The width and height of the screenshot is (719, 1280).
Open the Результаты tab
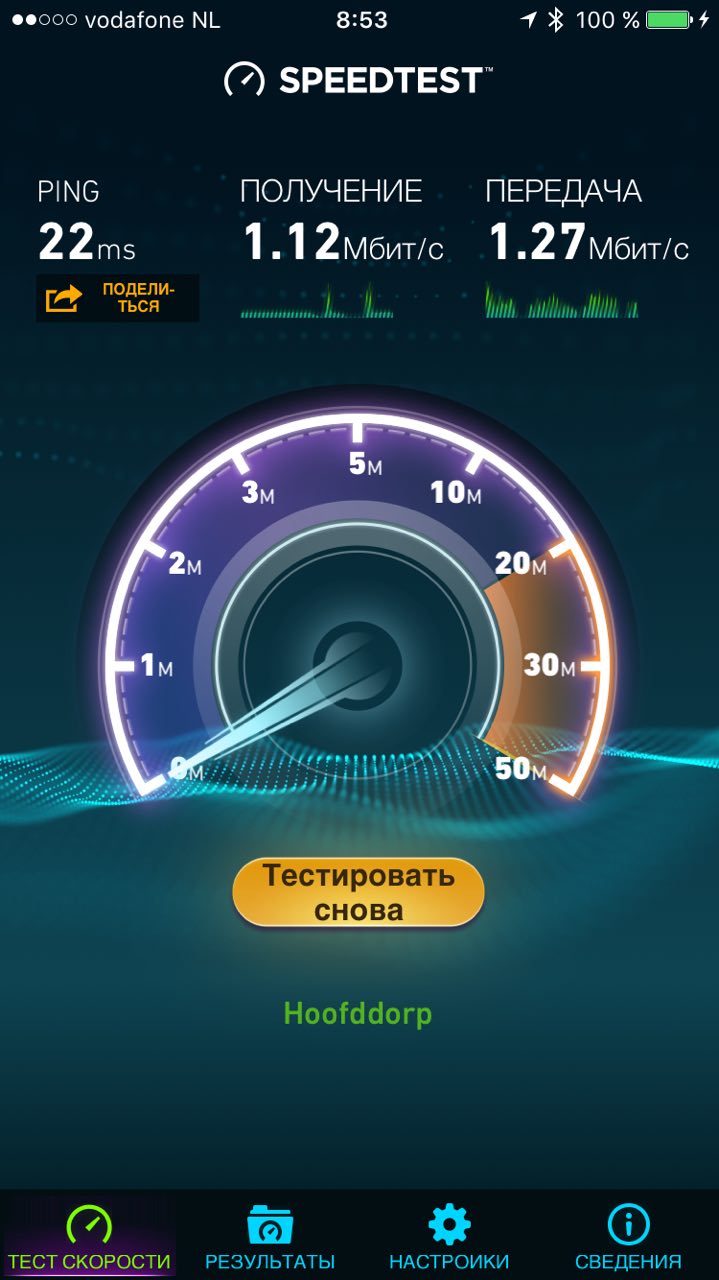point(269,1238)
